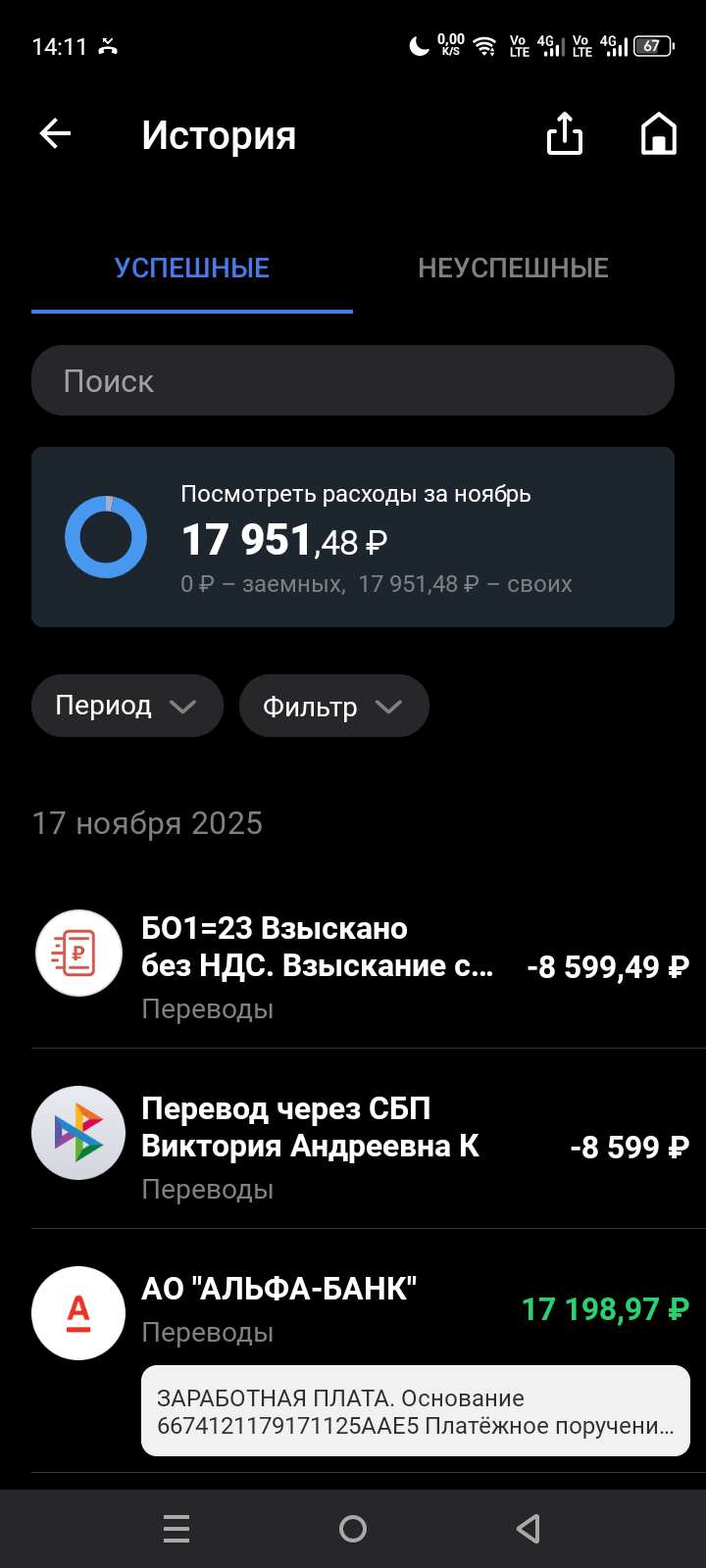The image size is (706, 1568).
Task: Expand the truncated ЗАРАБОТНАЯ ПЛАТА payment description
Action: point(416,1411)
